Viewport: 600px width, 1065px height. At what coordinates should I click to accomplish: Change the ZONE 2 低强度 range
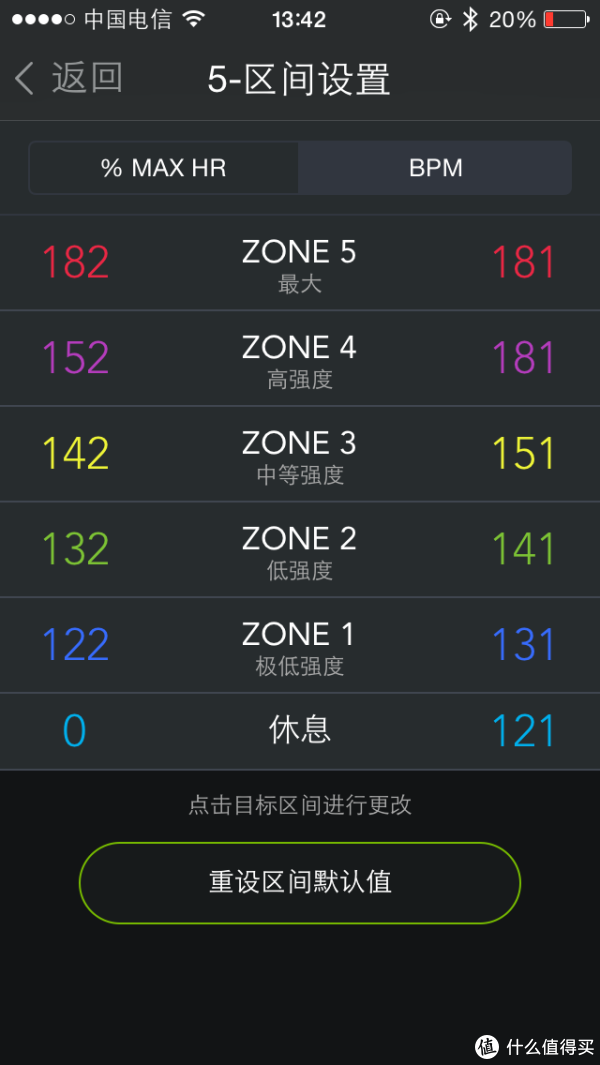tap(300, 550)
